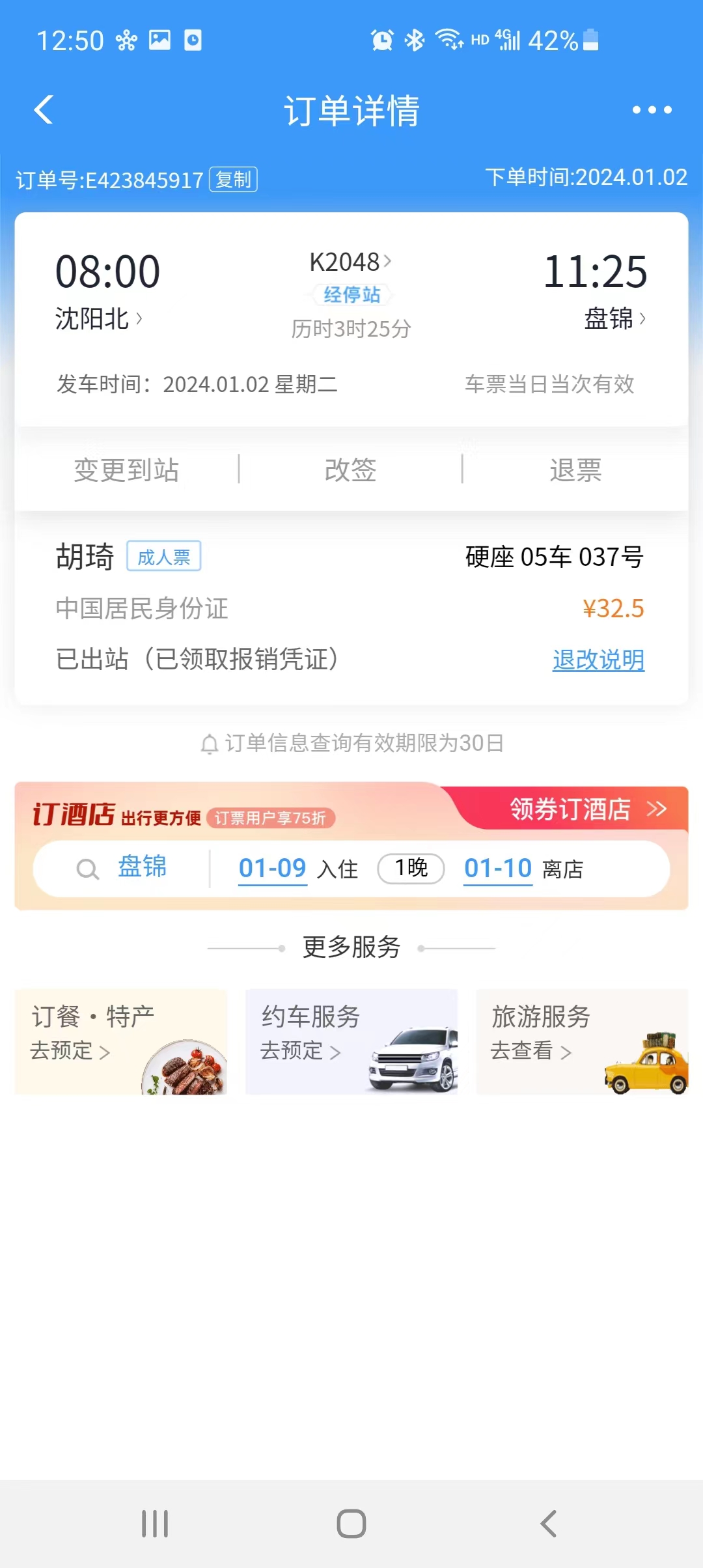
Task: Change check-in date 01-09
Action: (x=273, y=868)
